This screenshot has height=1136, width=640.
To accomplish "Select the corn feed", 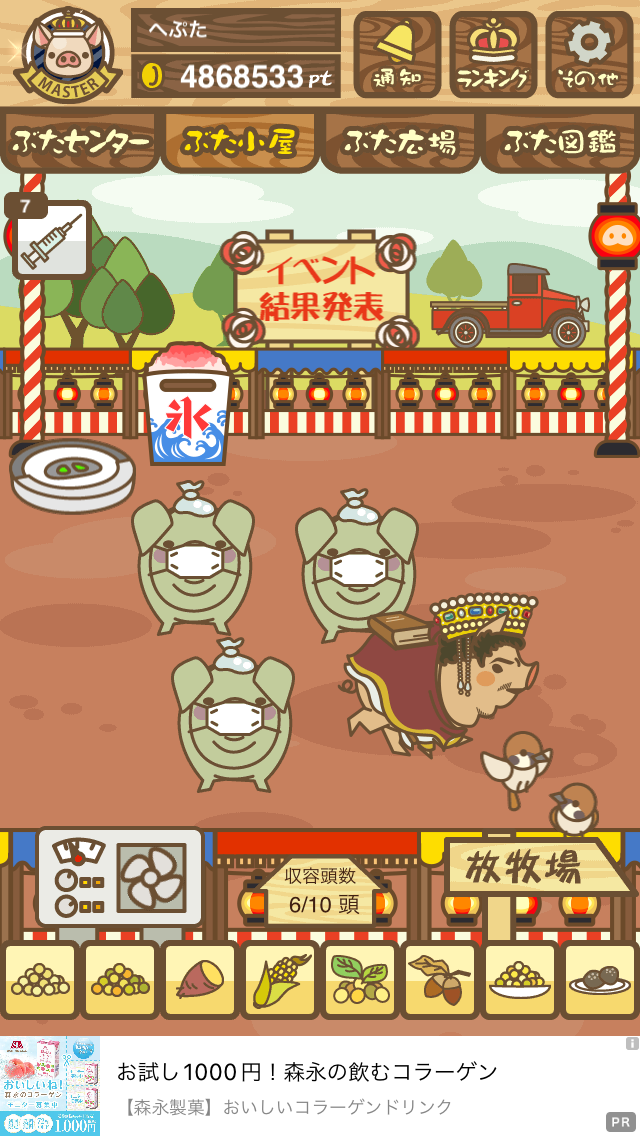I will pyautogui.click(x=280, y=980).
